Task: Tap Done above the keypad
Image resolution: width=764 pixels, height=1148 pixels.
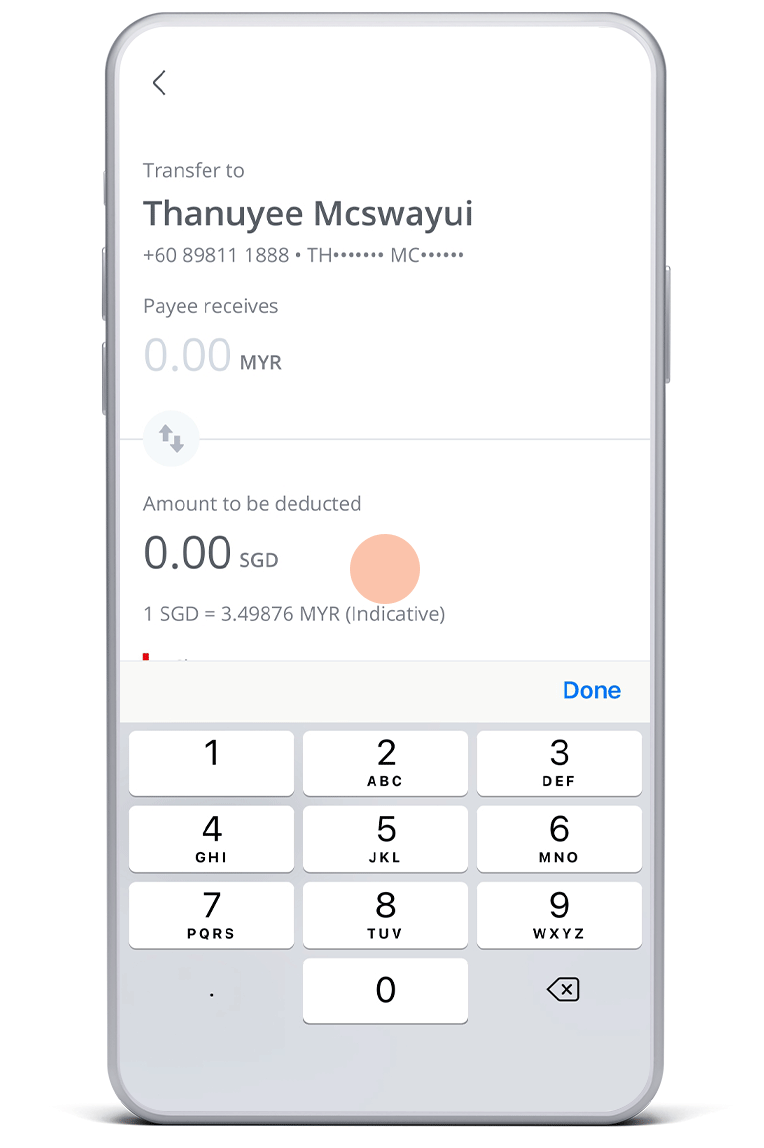Action: click(591, 690)
